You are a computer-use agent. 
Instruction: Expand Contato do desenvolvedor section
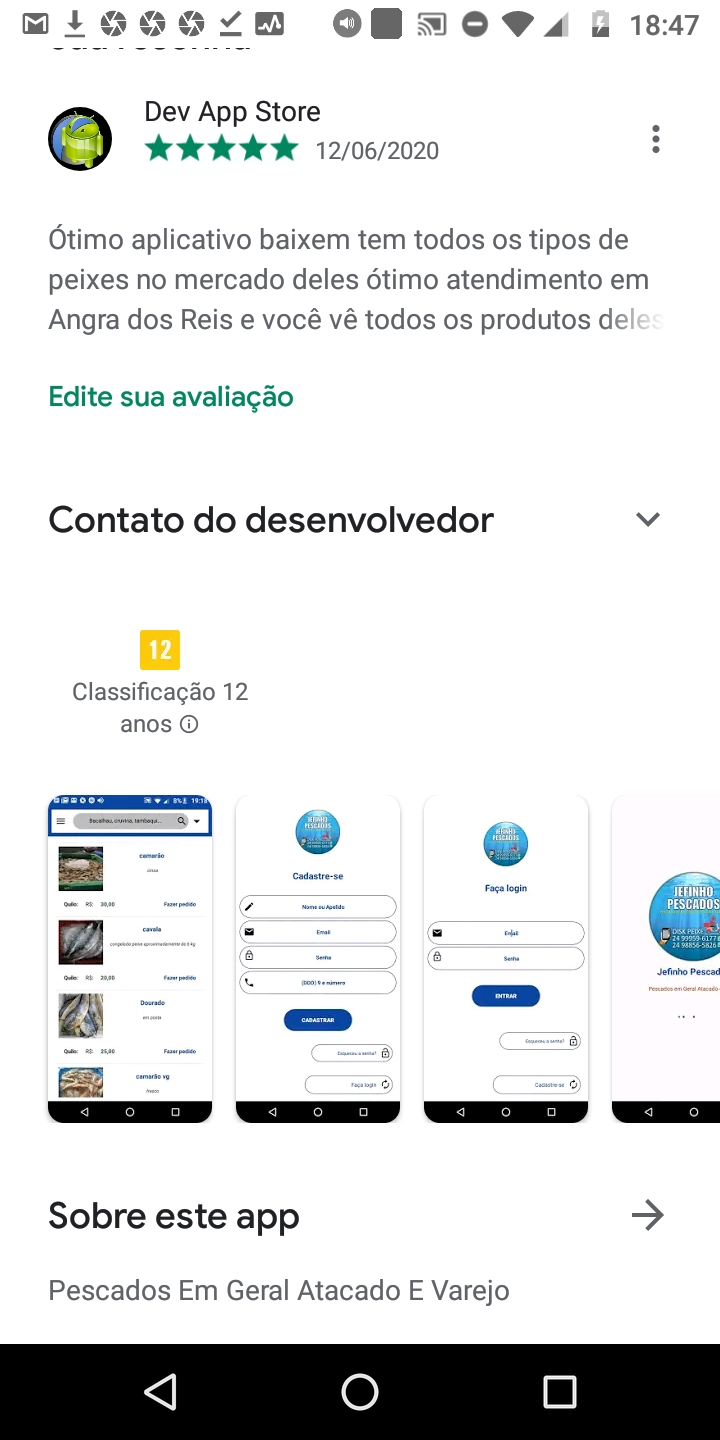[648, 519]
